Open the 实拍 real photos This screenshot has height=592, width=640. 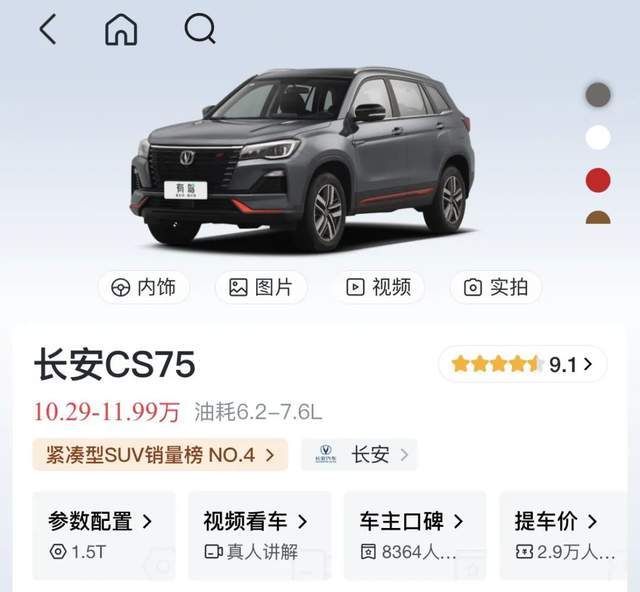click(495, 288)
